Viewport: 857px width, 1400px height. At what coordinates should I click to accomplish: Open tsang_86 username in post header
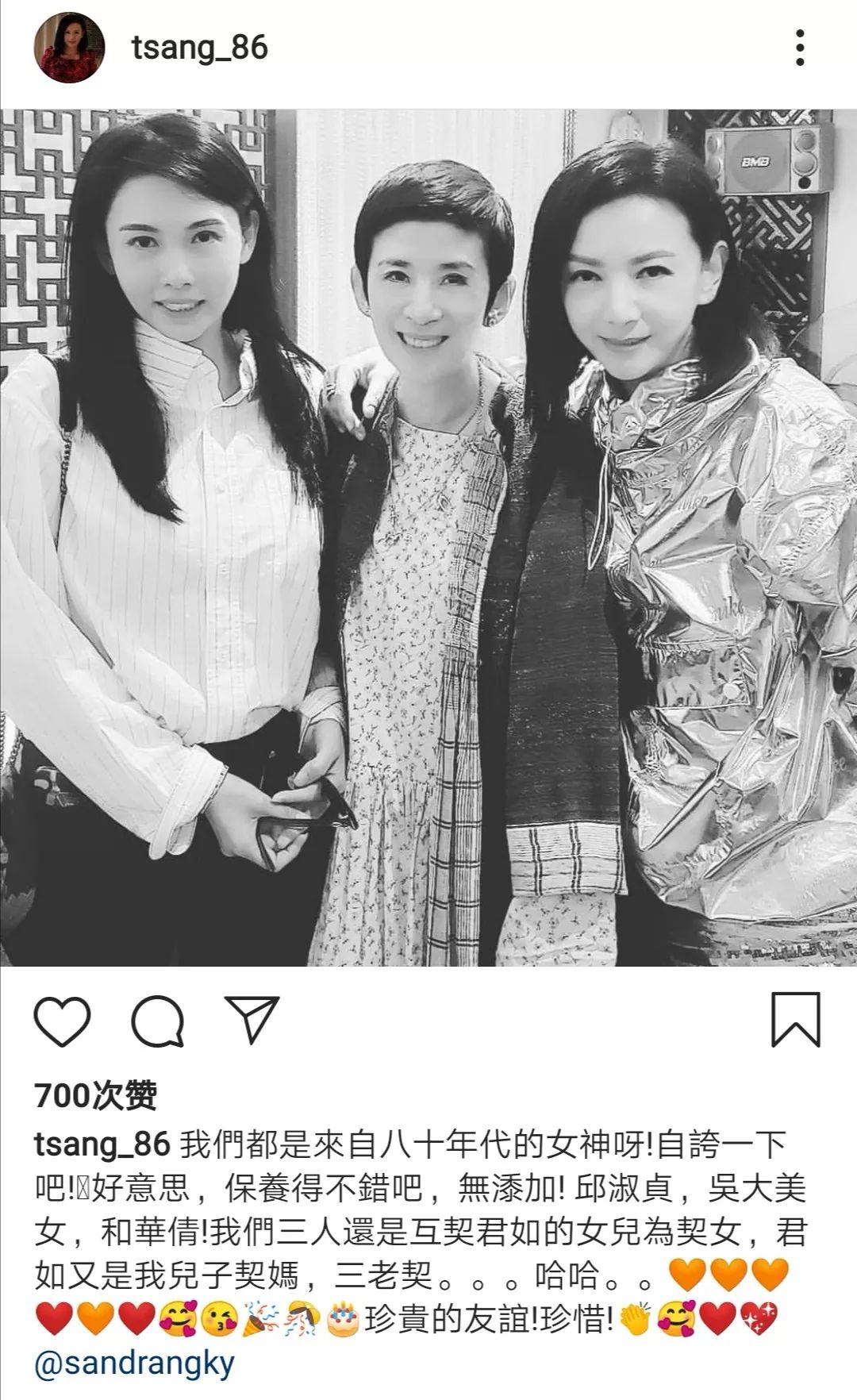[x=200, y=48]
